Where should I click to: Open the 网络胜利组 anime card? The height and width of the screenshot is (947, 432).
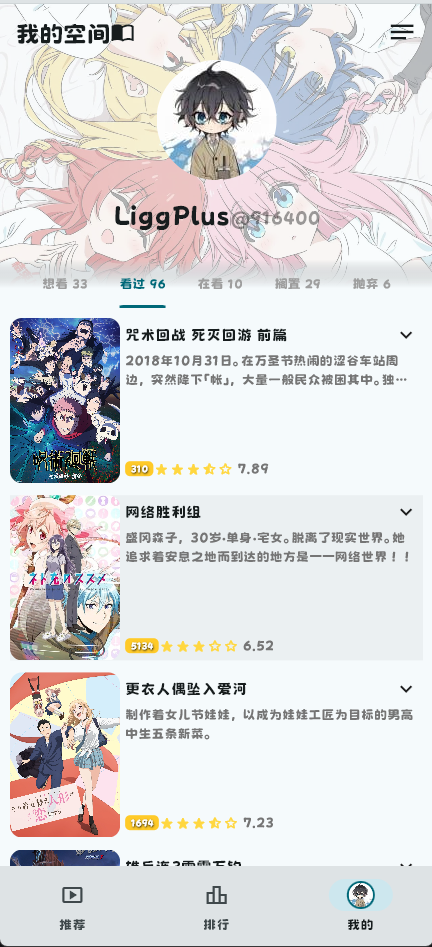(216, 577)
